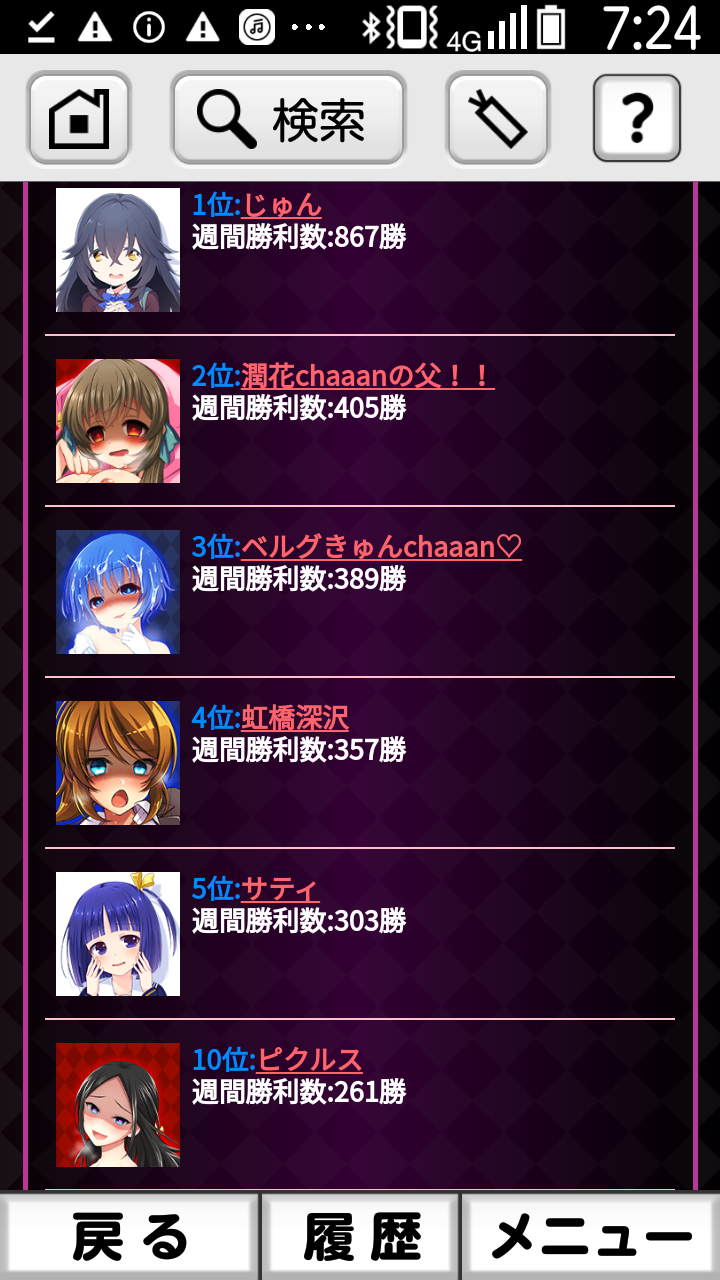This screenshot has height=1280, width=720.
Task: Open the ベルグきゅんchaaan♡ profile link
Action: [381, 547]
